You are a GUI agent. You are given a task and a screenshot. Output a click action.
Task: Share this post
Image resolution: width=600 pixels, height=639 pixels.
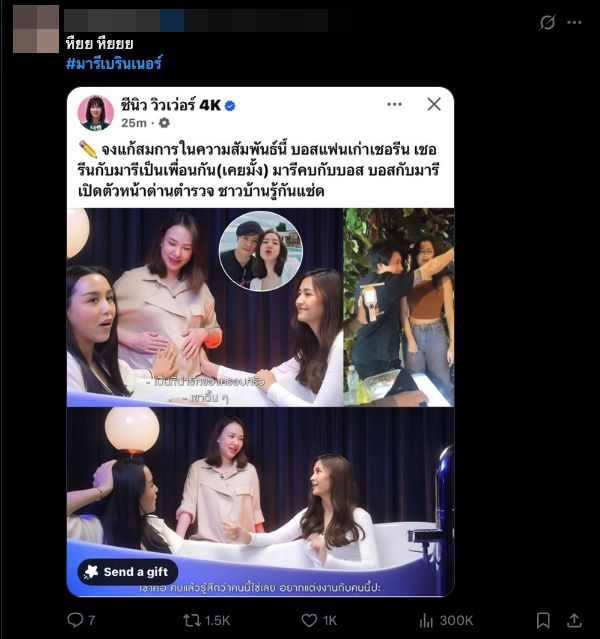574,620
